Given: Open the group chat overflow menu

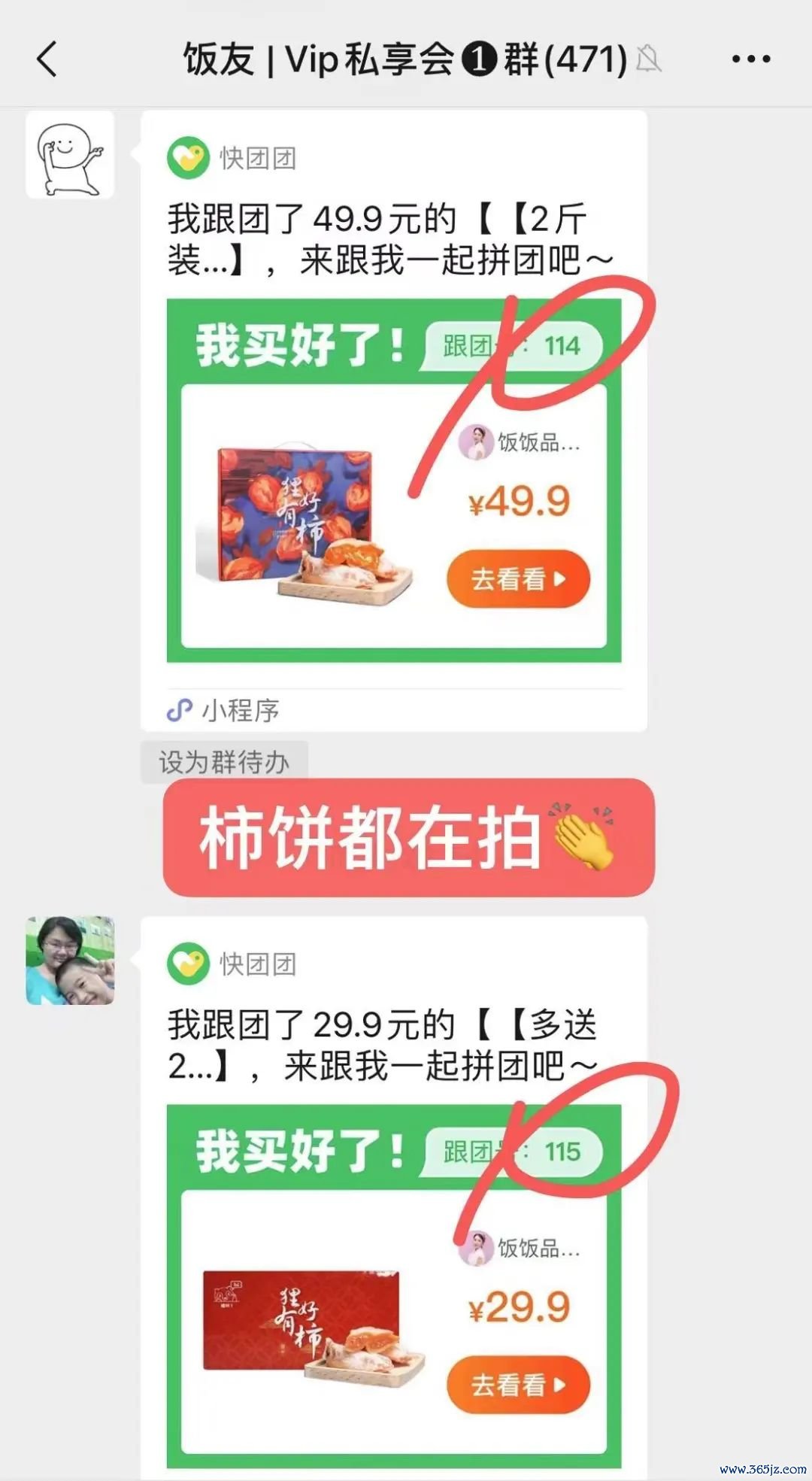Looking at the screenshot, I should pos(750,59).
